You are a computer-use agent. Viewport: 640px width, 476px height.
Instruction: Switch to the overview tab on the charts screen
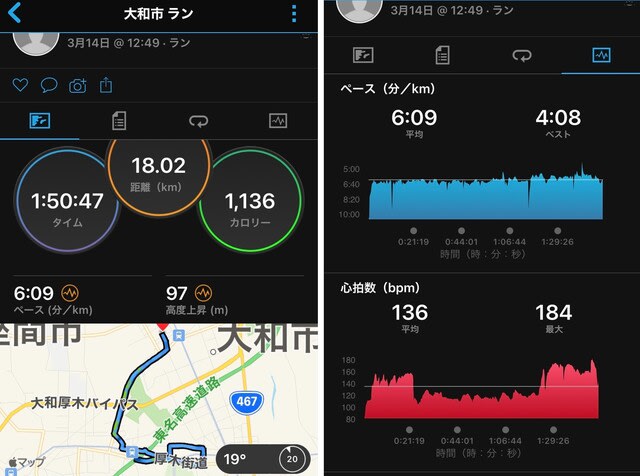(x=364, y=55)
